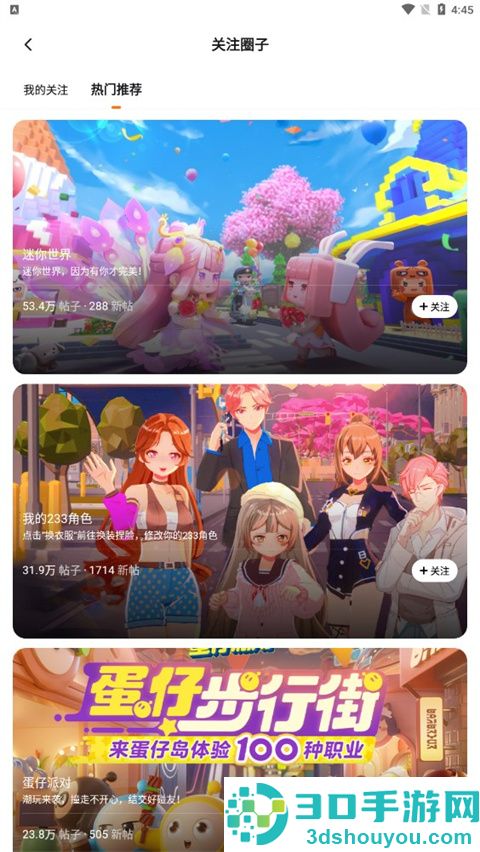Follow the 我的233角色 circle
The image size is (480, 852).
pos(434,571)
